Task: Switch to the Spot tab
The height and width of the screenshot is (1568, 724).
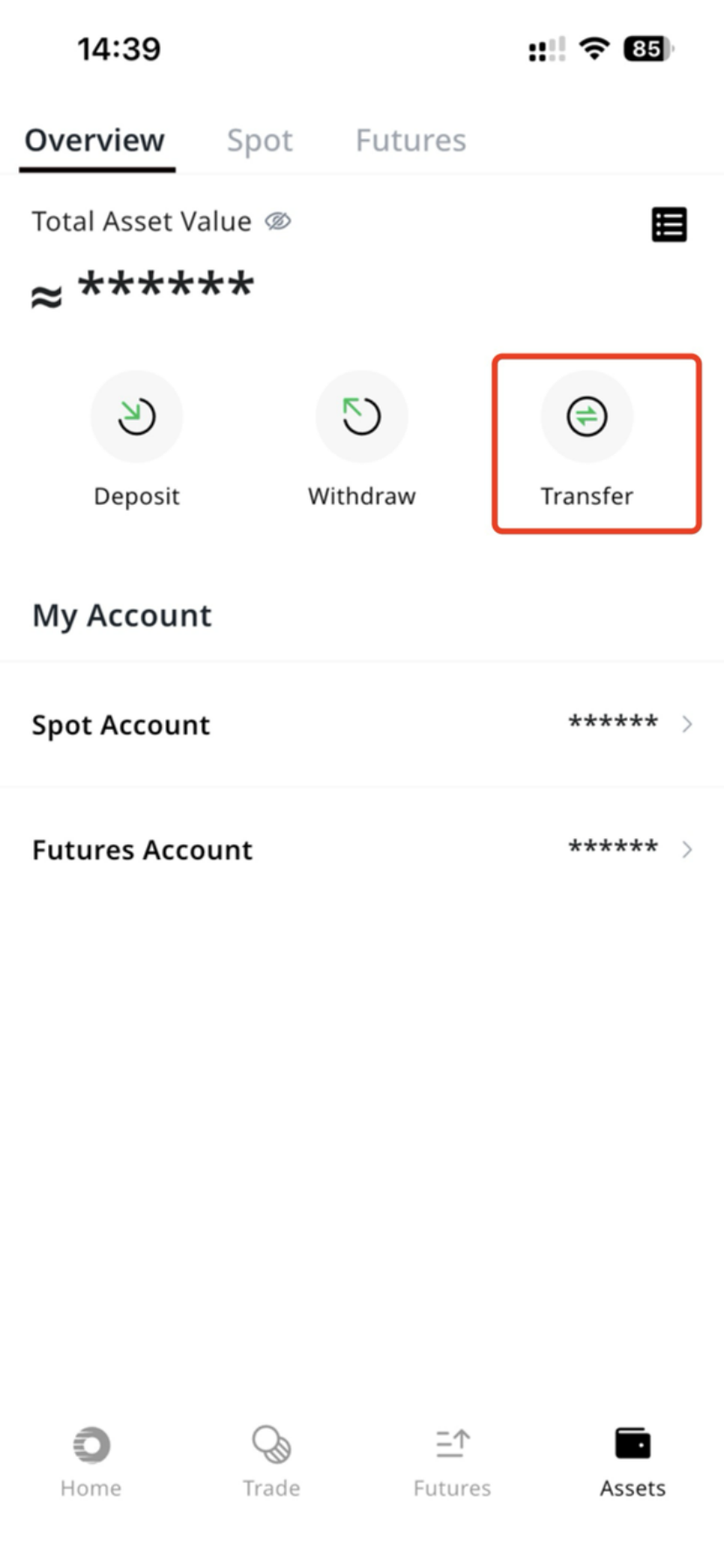Action: point(260,141)
